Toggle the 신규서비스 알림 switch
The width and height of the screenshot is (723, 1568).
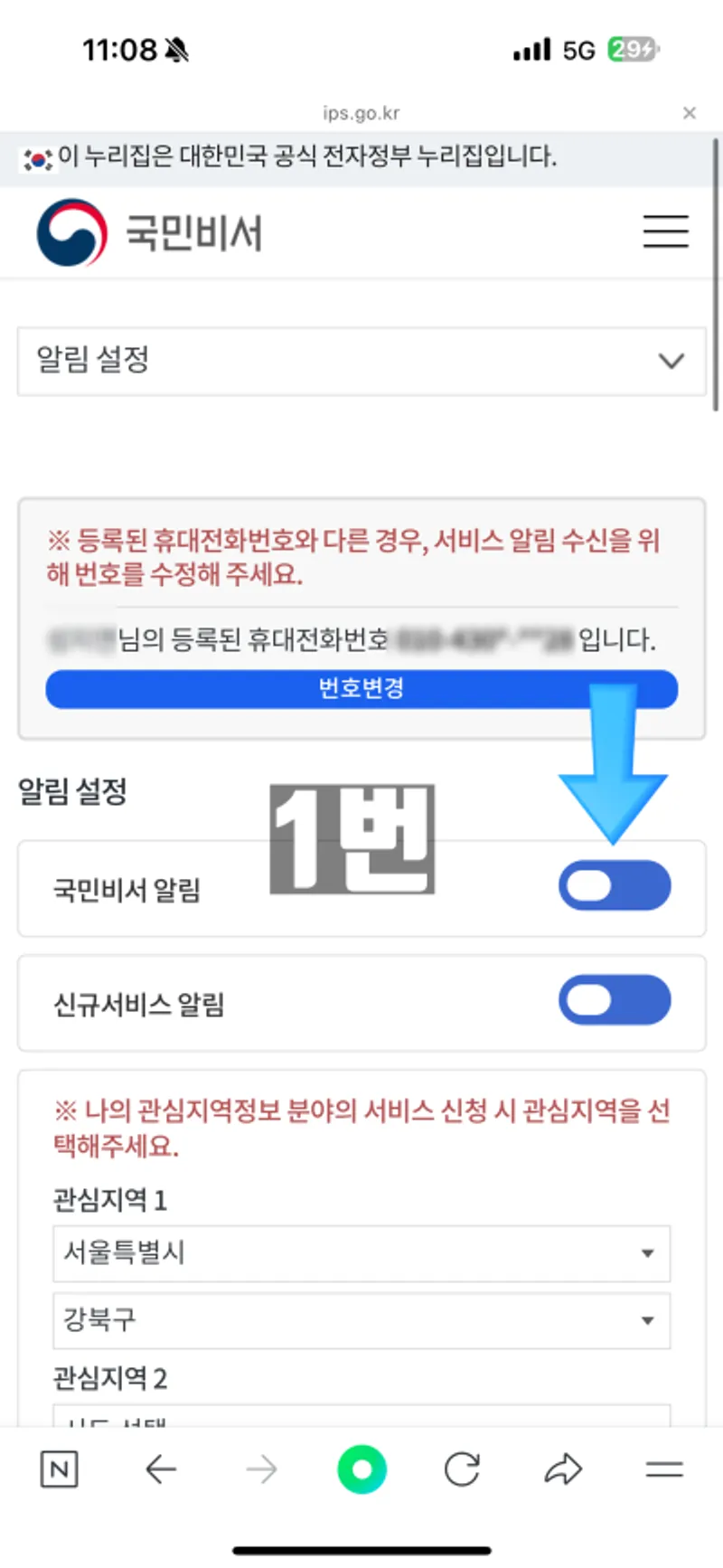point(615,1000)
